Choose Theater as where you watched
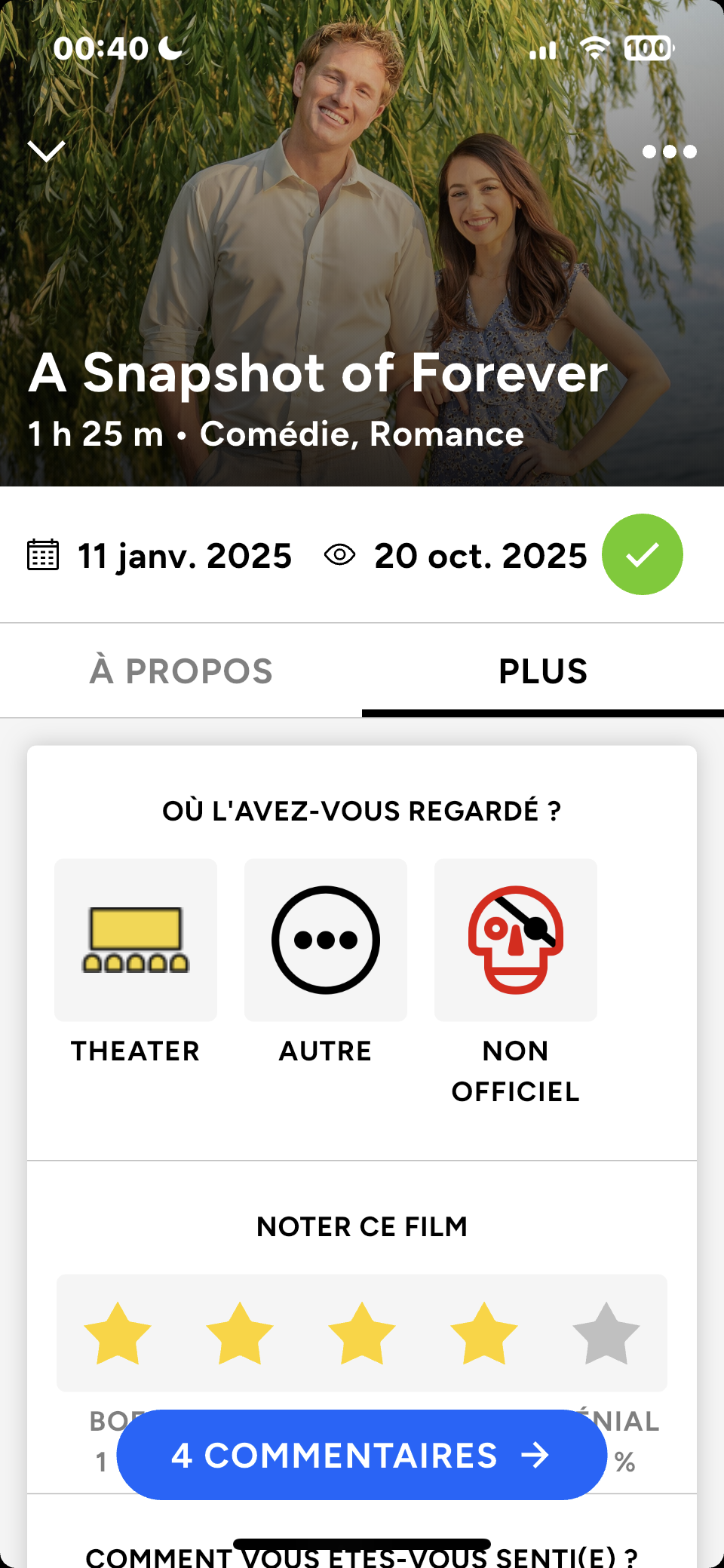 coord(136,940)
